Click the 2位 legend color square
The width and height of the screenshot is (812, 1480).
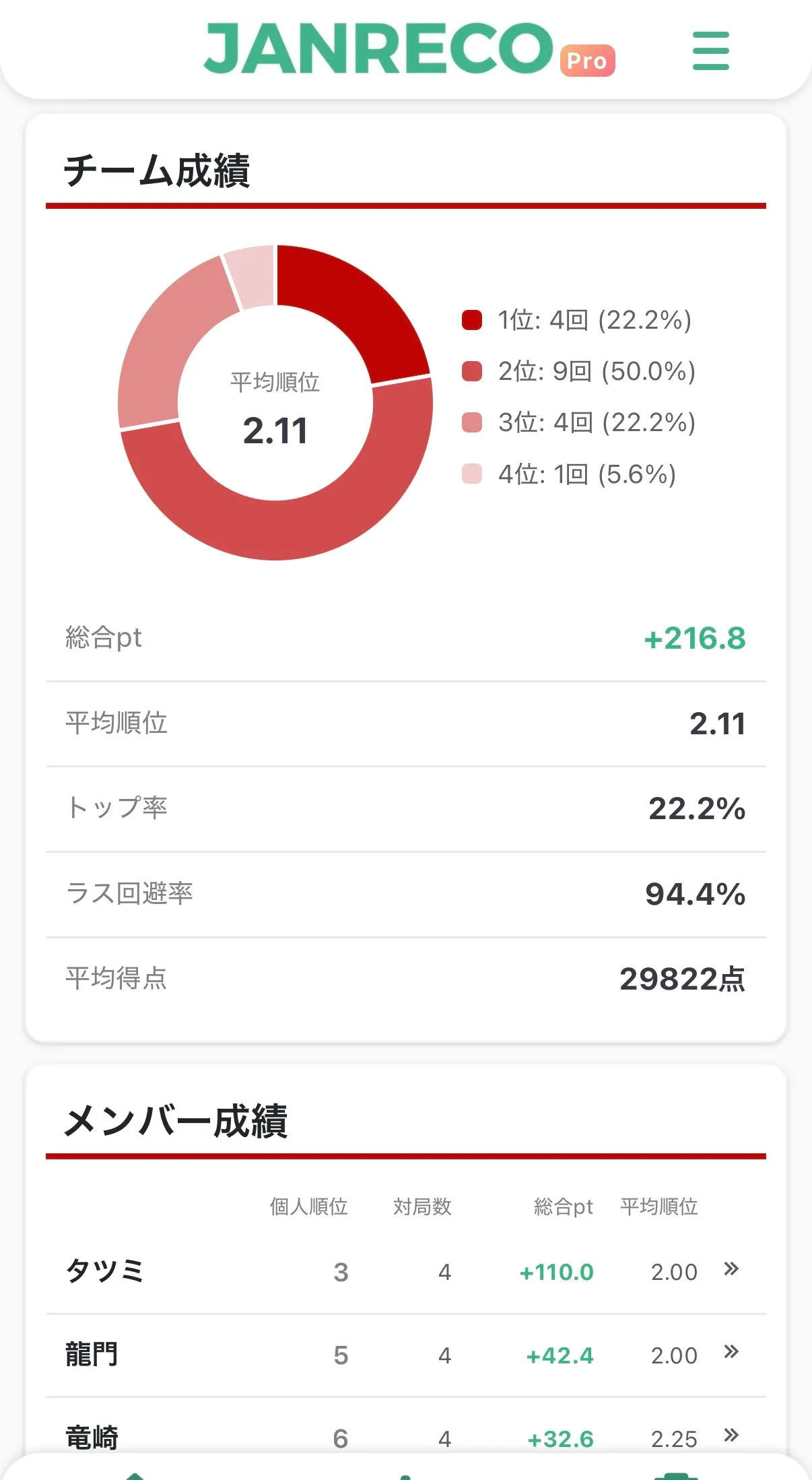471,371
